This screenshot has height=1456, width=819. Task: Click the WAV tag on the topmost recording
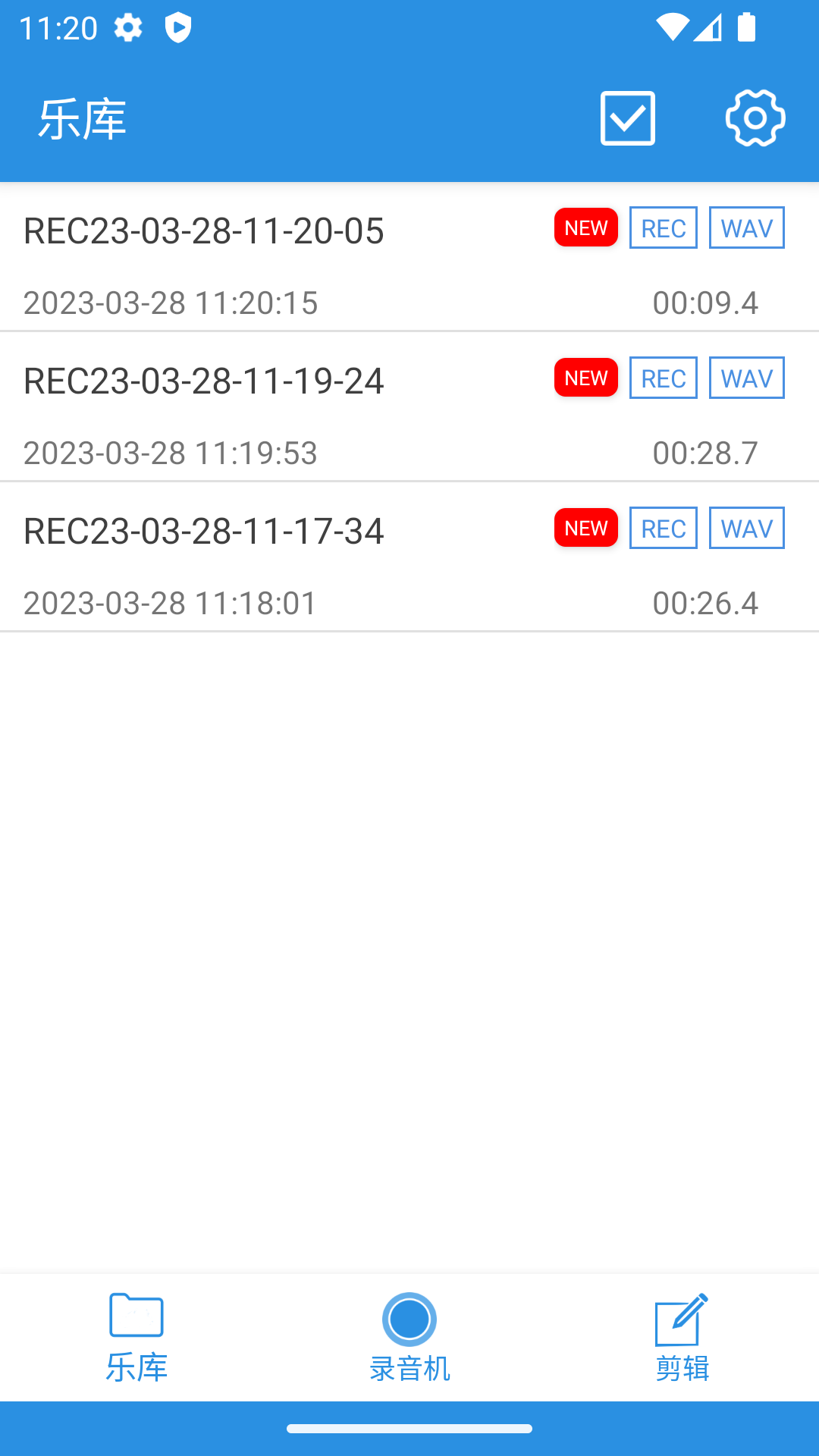[745, 228]
